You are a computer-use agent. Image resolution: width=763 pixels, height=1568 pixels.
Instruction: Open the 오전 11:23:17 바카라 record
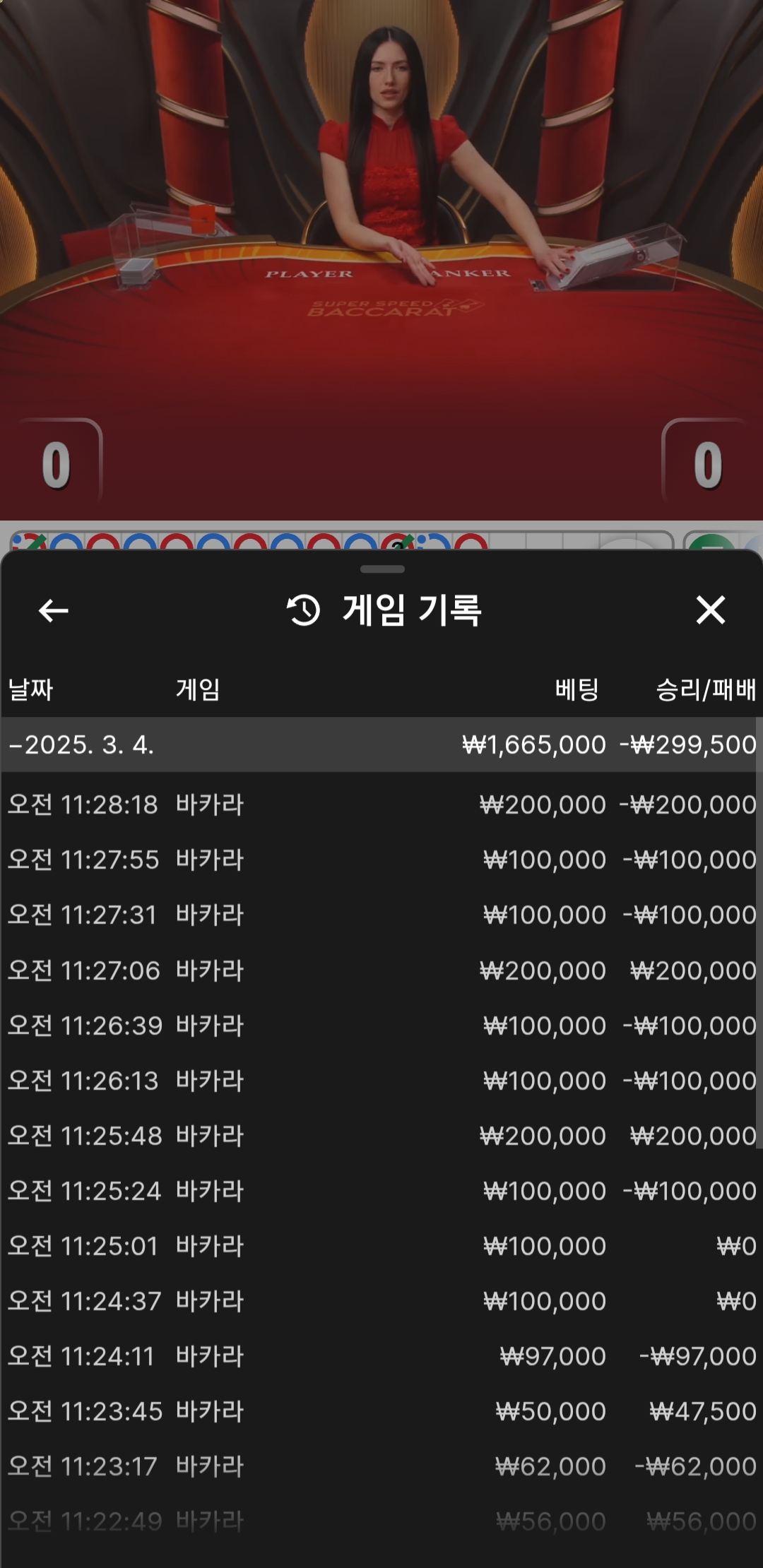click(x=381, y=1466)
